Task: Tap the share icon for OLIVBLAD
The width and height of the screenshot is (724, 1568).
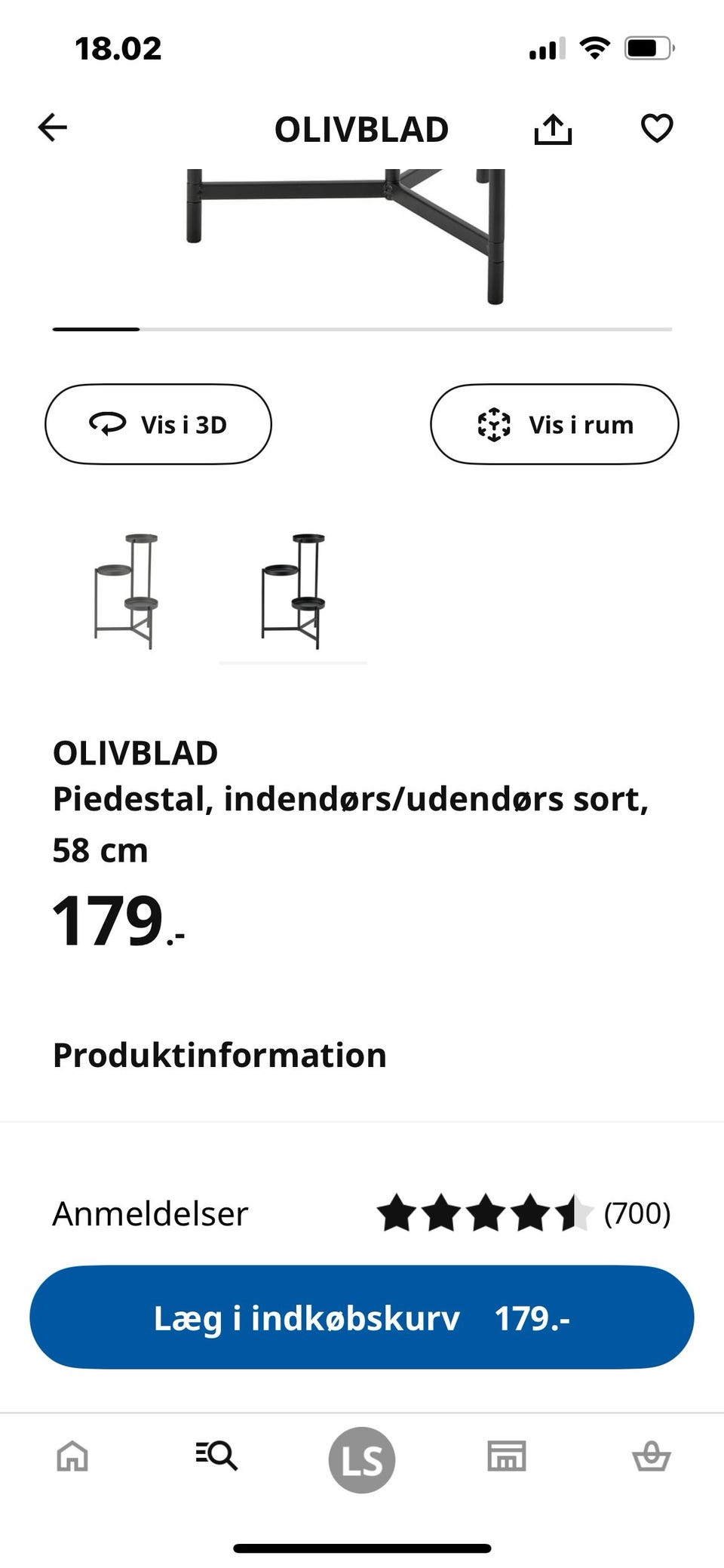Action: click(x=554, y=127)
